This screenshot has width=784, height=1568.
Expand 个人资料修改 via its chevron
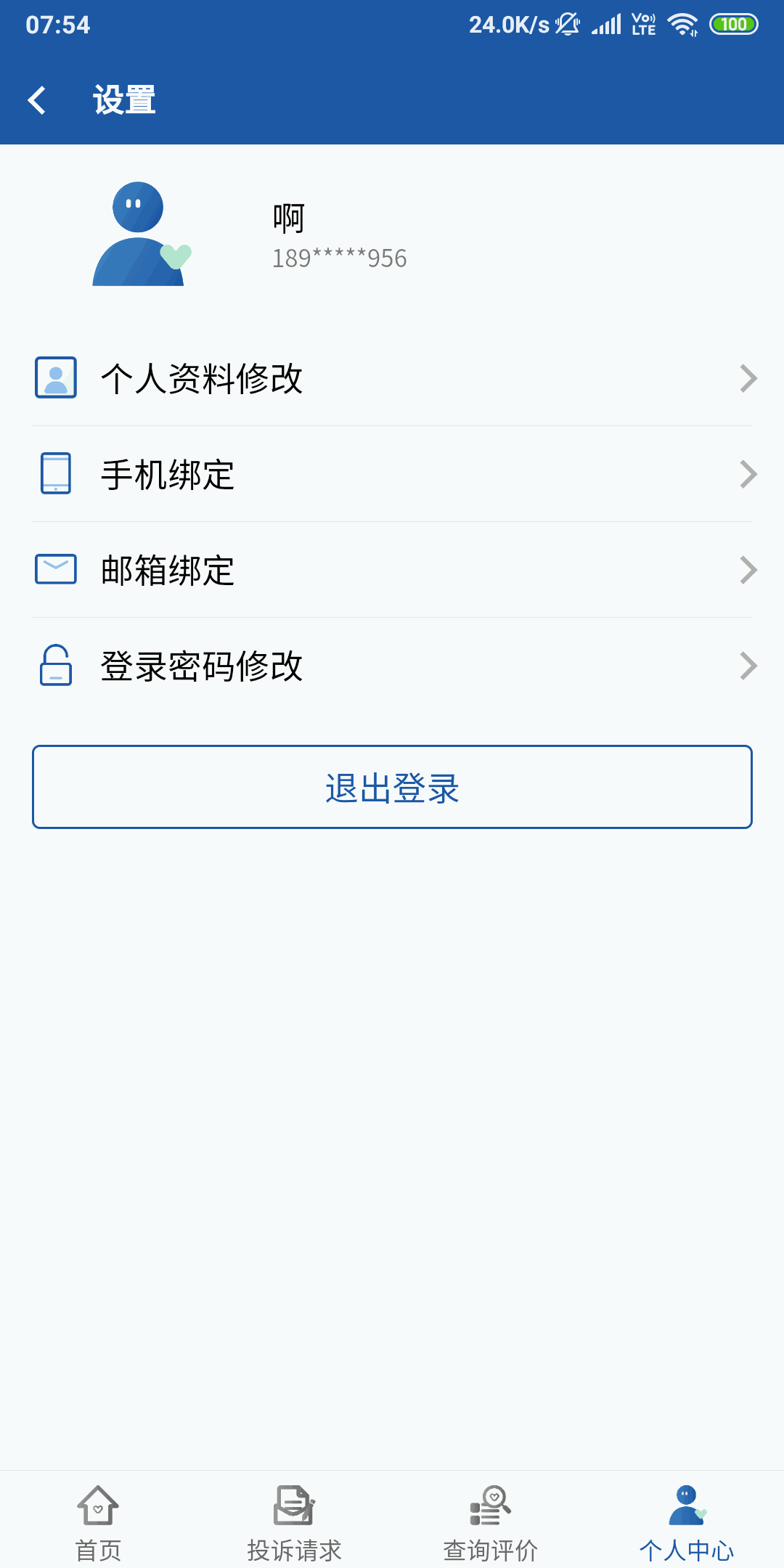[748, 377]
